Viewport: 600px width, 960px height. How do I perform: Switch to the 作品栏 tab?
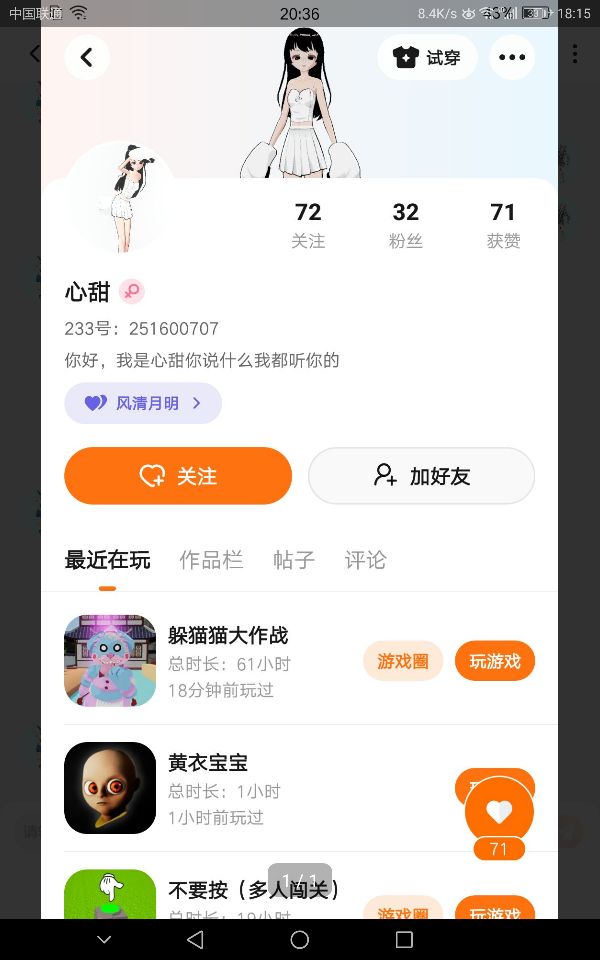[211, 560]
